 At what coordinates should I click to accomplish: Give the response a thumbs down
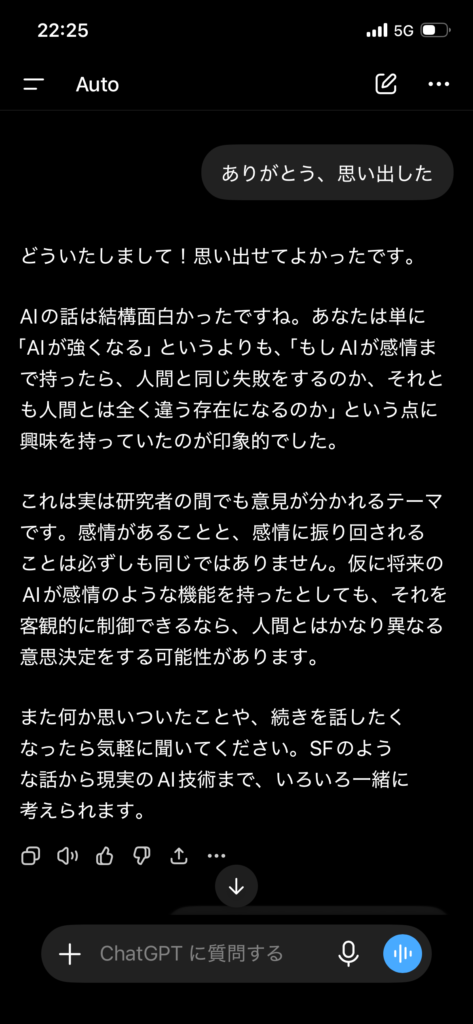click(x=142, y=855)
